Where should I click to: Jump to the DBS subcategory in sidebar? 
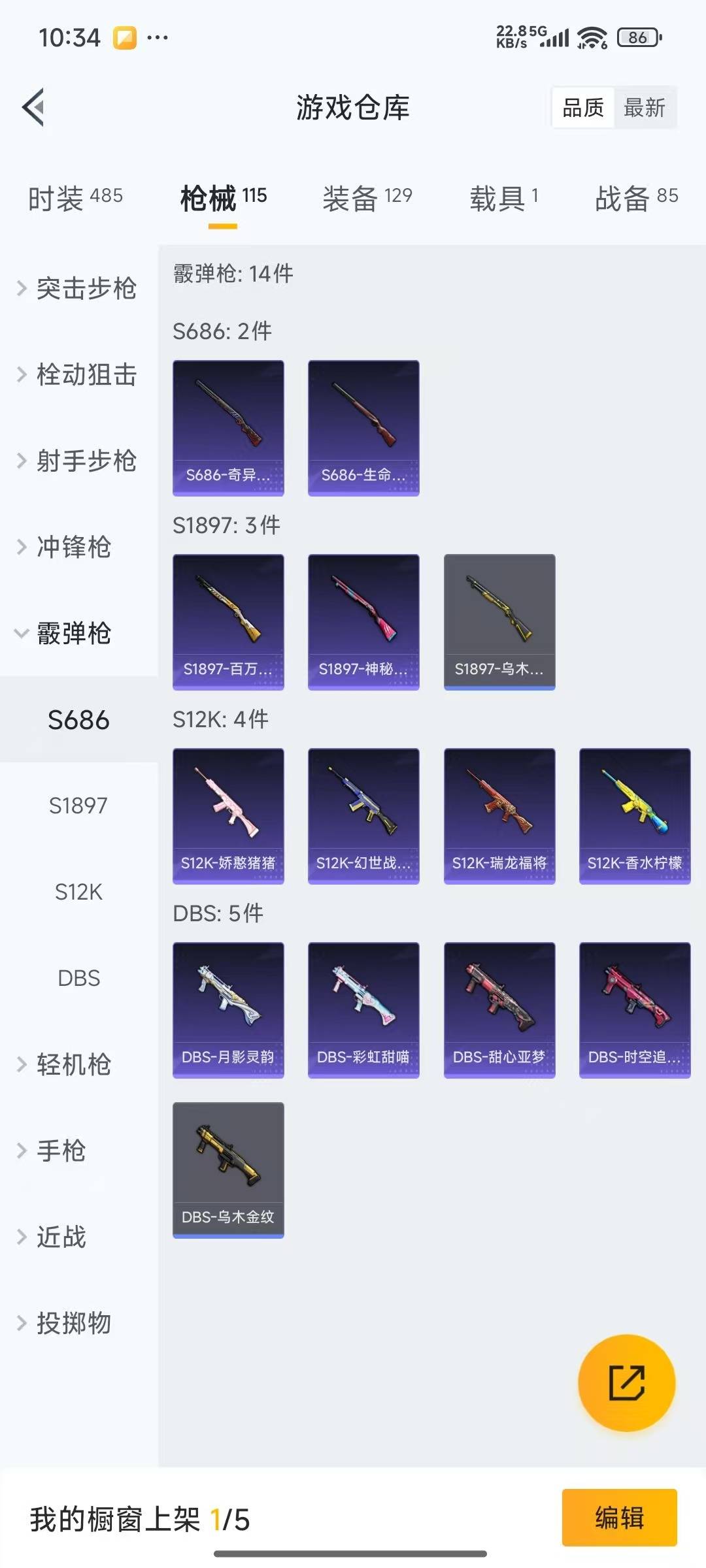(78, 978)
